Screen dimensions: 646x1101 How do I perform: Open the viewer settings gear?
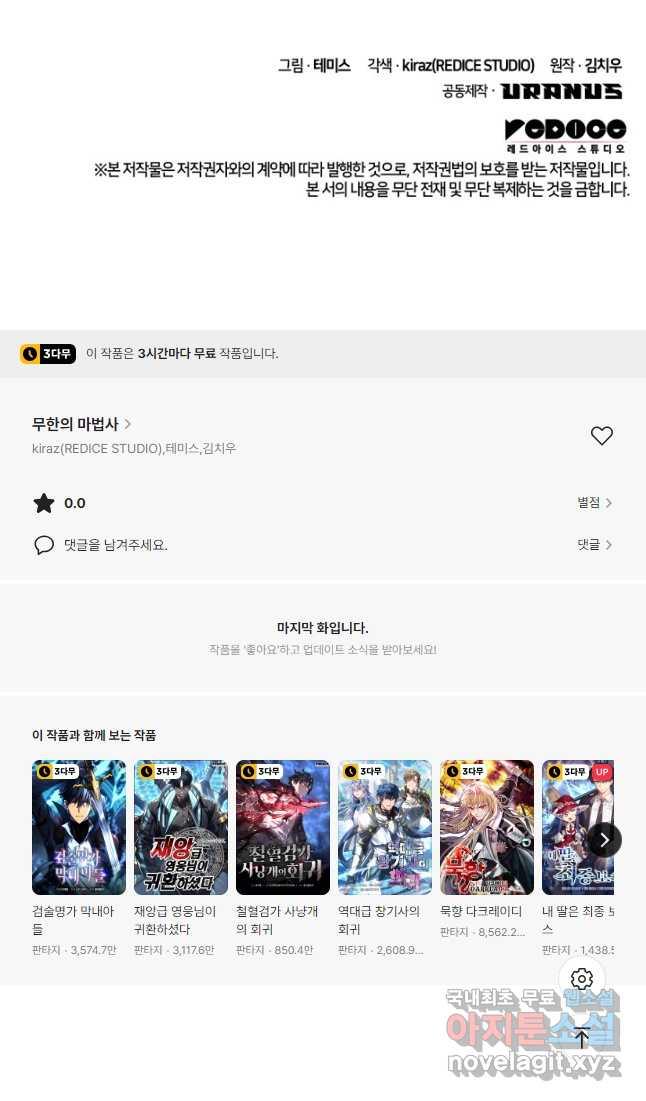coord(582,979)
